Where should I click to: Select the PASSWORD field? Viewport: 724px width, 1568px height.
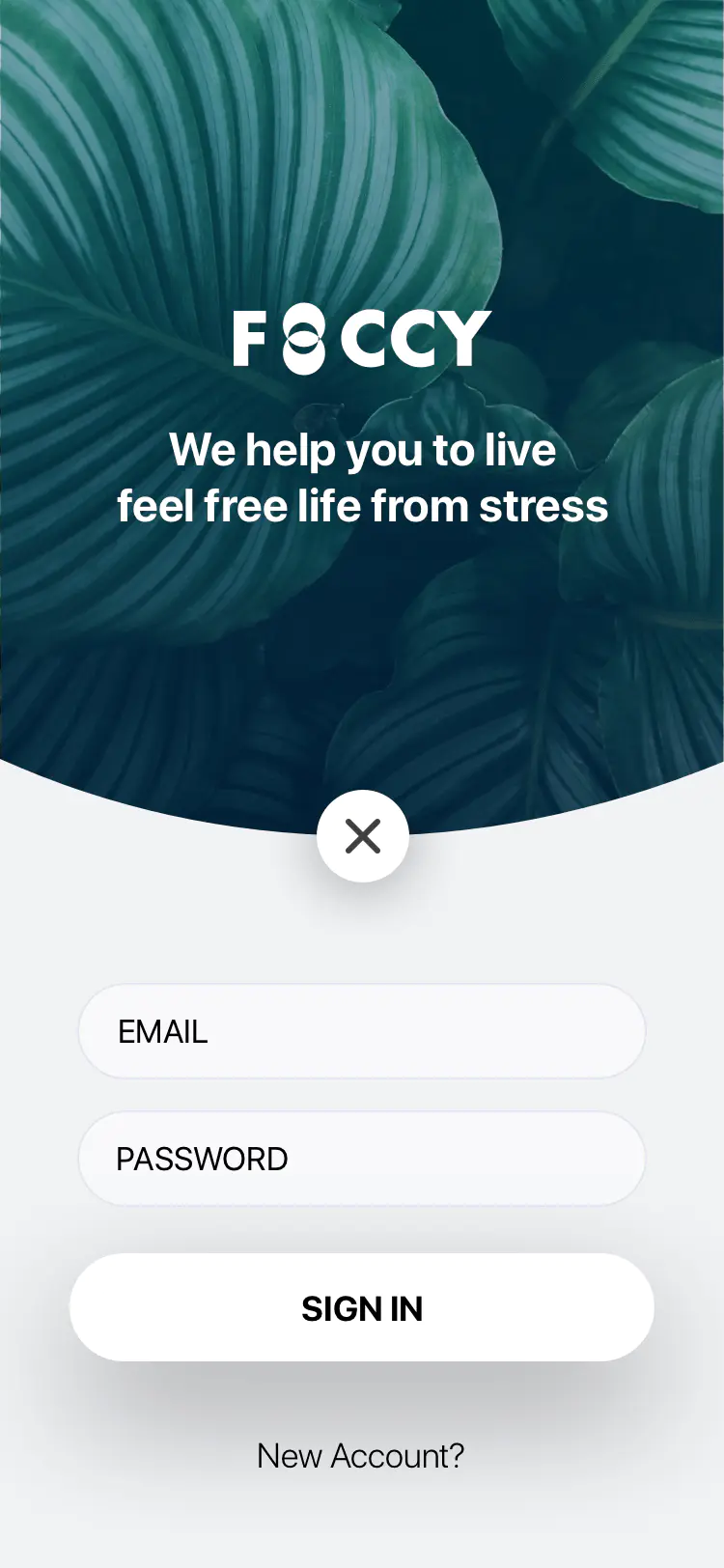(x=362, y=1159)
